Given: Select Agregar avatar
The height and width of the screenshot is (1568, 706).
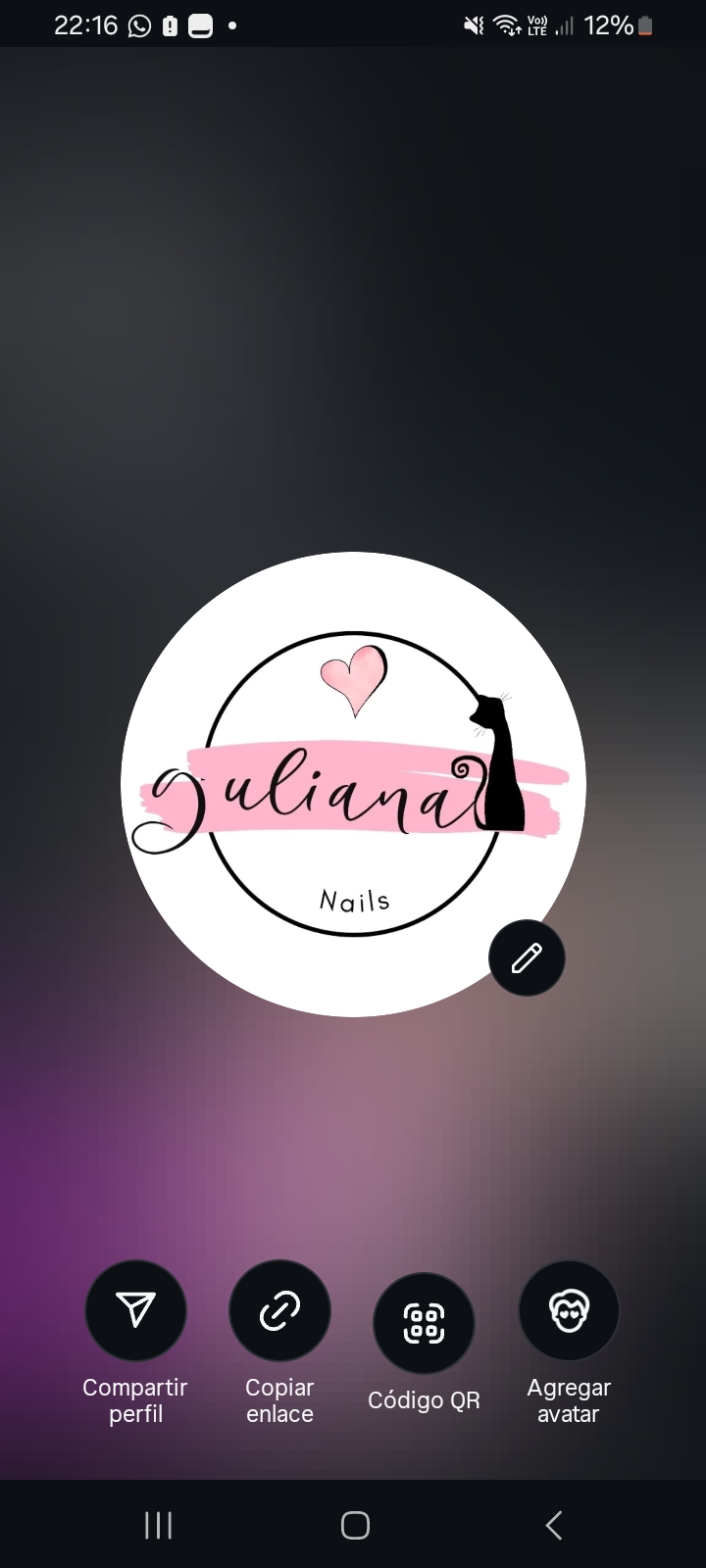Looking at the screenshot, I should point(569,1310).
